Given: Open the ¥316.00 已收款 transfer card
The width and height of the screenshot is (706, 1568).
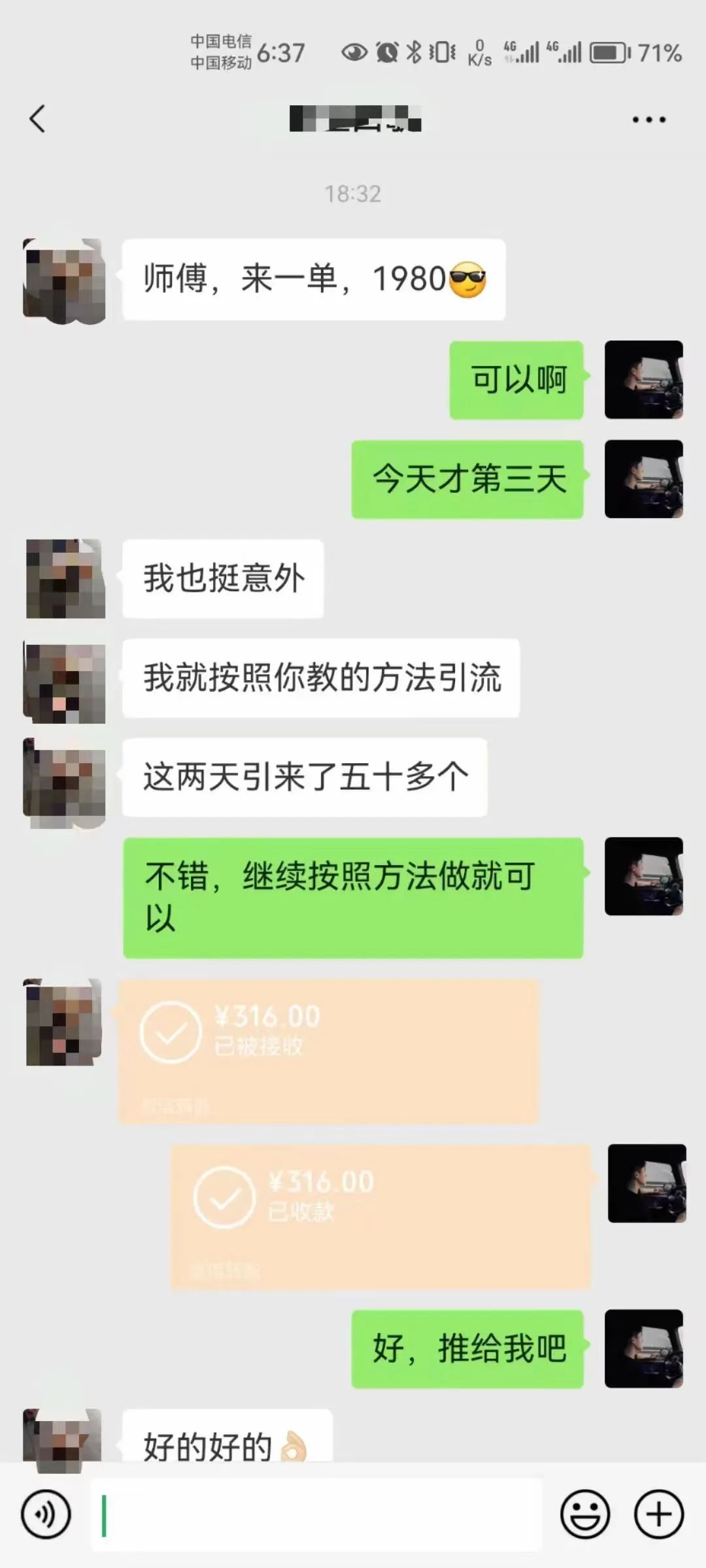Looking at the screenshot, I should point(380,1217).
